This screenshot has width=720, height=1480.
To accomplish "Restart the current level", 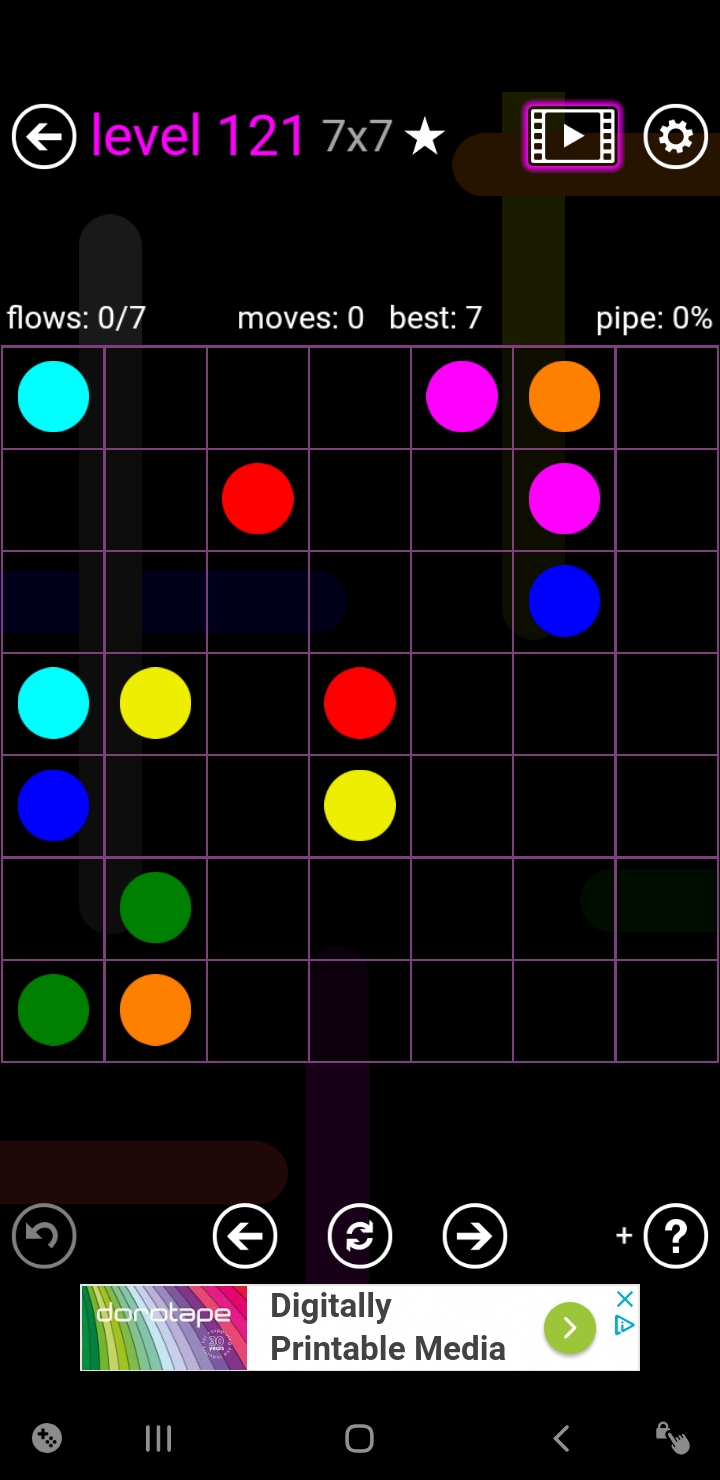I will pos(360,1236).
